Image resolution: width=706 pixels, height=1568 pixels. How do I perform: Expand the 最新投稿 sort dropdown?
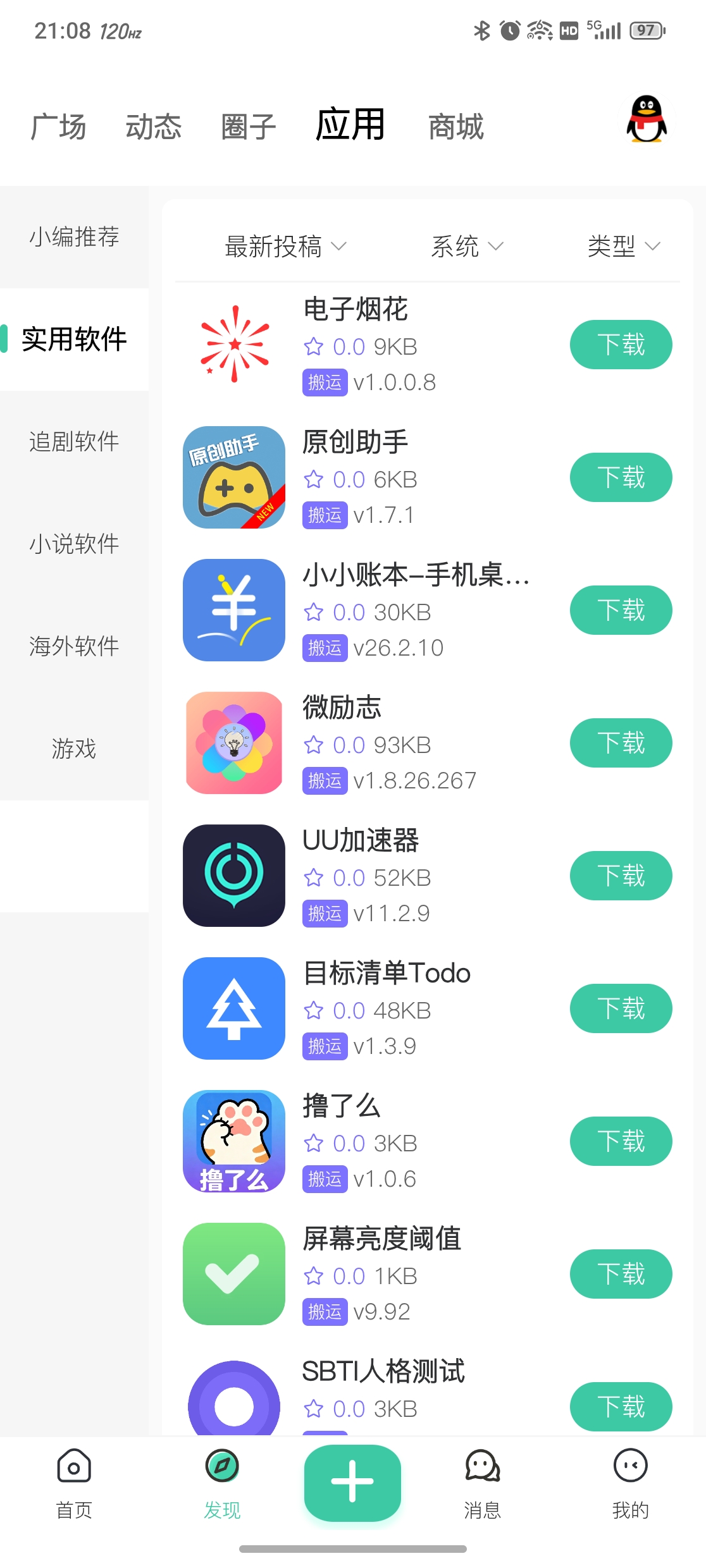[x=286, y=246]
